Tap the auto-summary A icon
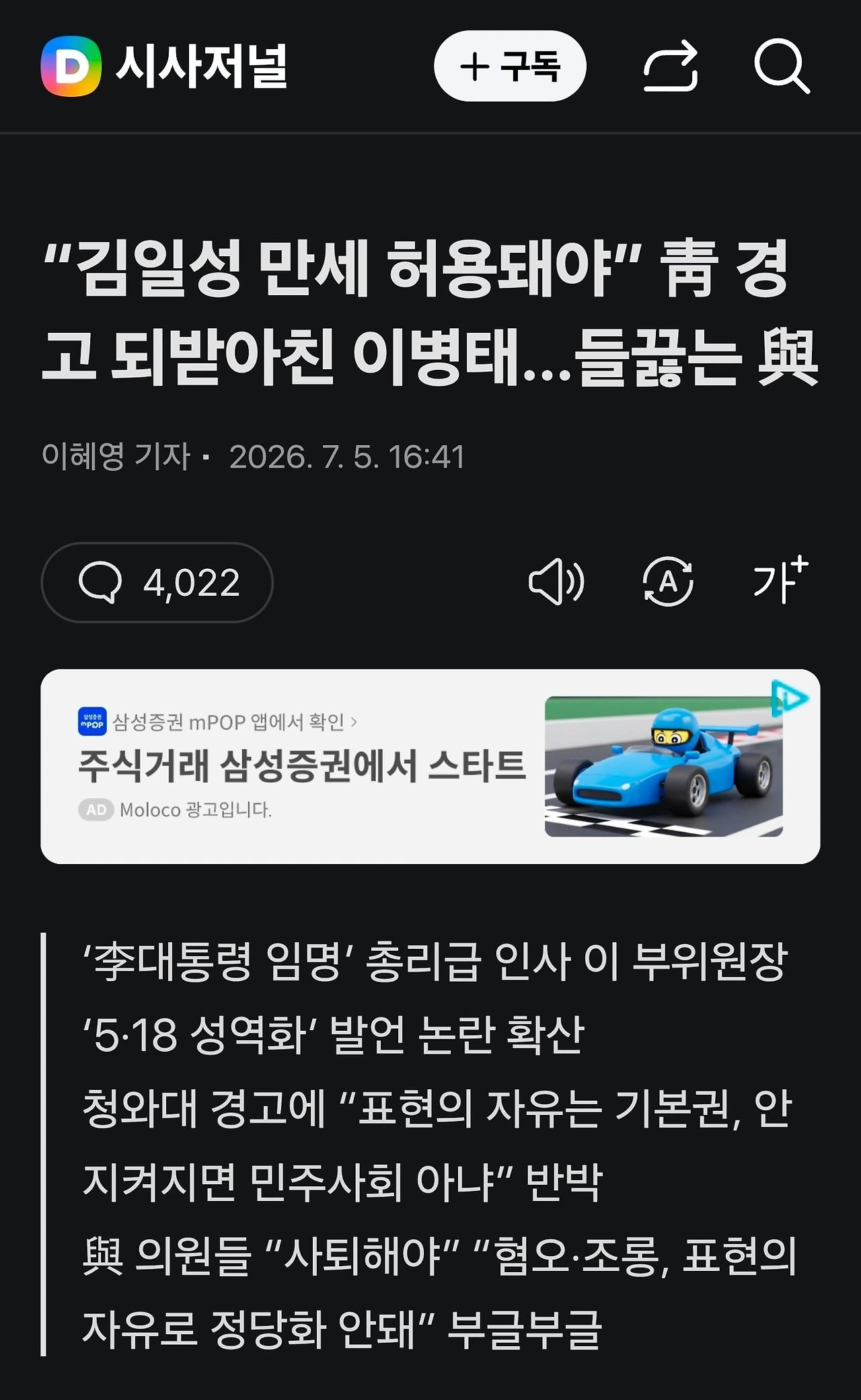This screenshot has height=1400, width=861. pos(668,582)
